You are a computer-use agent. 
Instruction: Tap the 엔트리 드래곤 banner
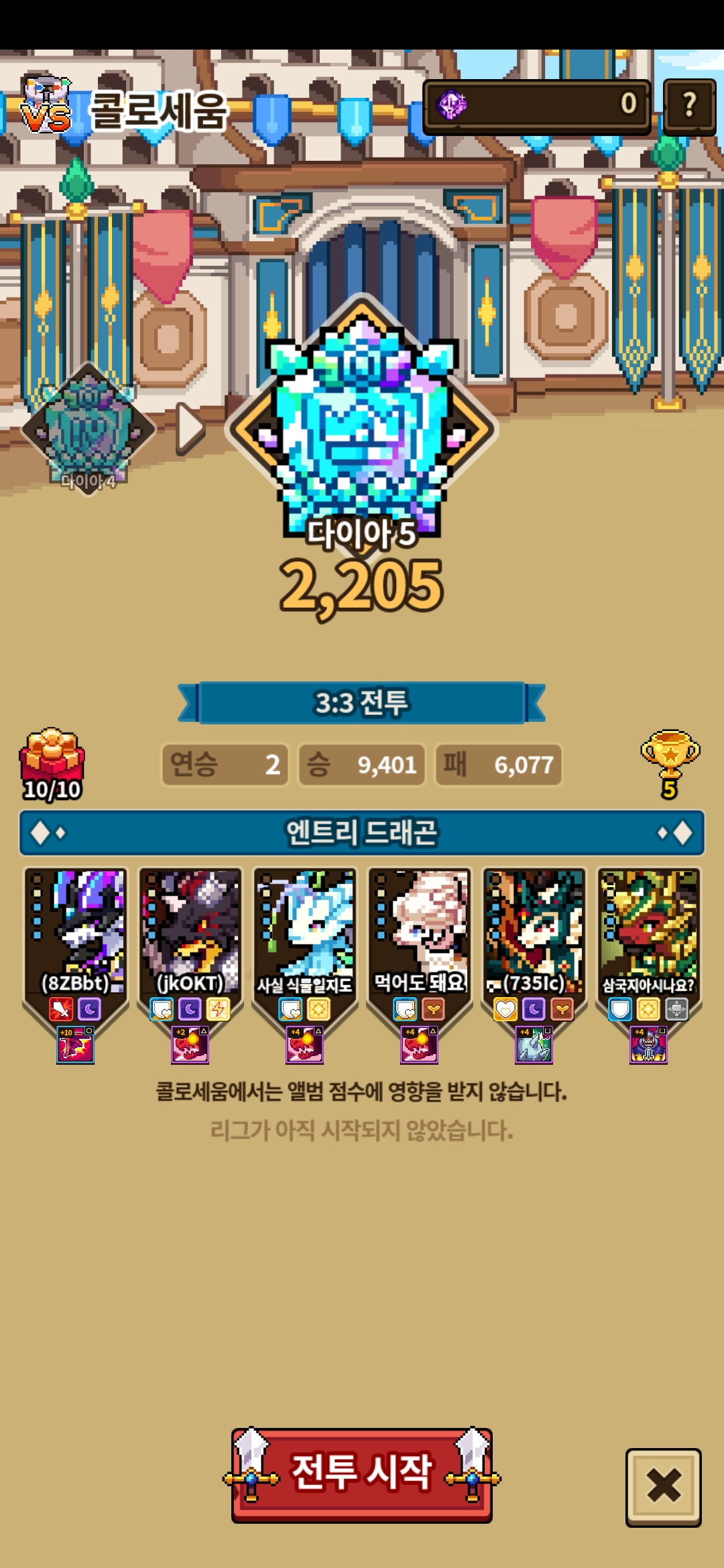tap(362, 833)
